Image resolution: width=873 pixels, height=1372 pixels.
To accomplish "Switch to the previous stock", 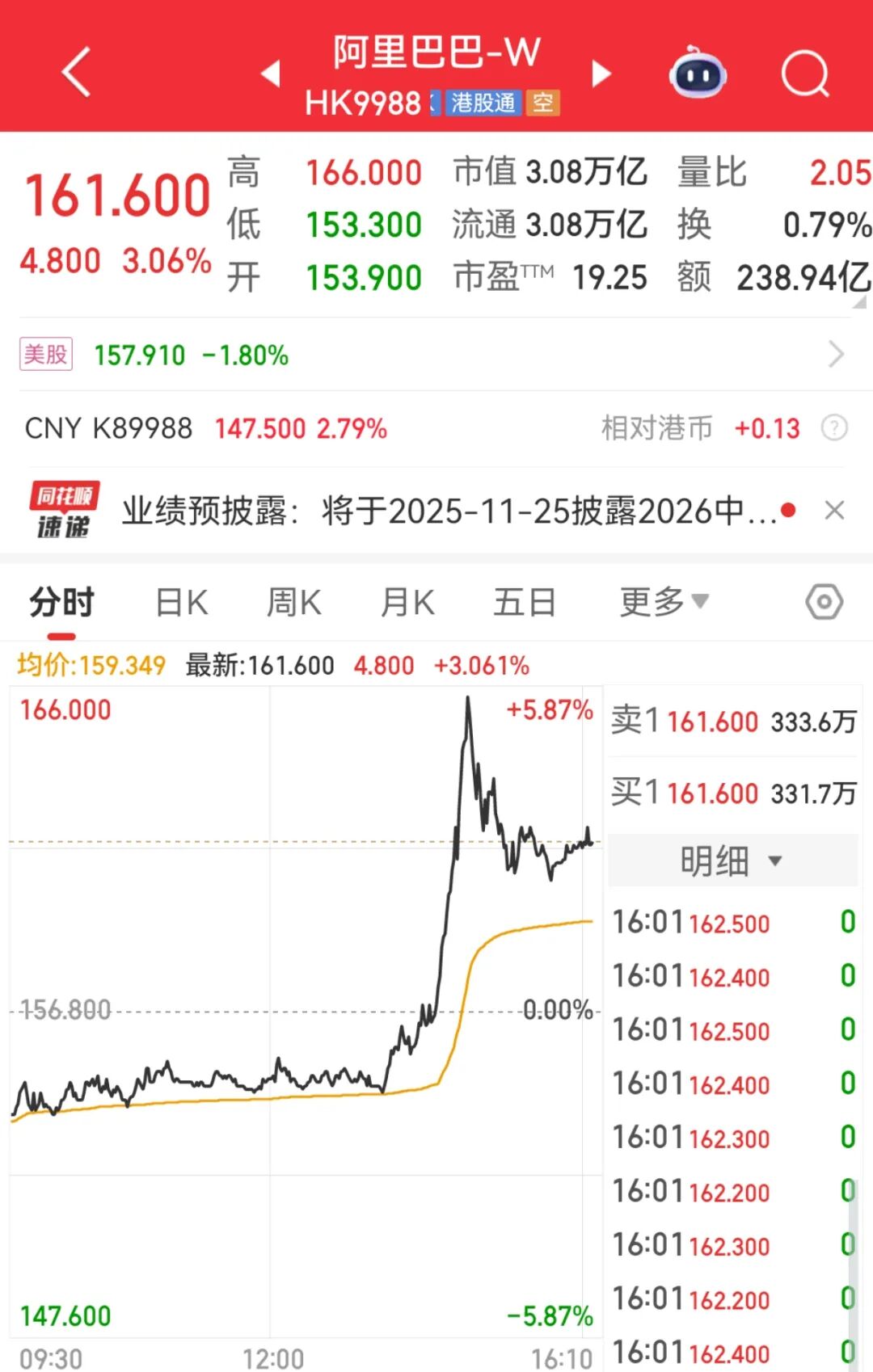I will coord(271,74).
